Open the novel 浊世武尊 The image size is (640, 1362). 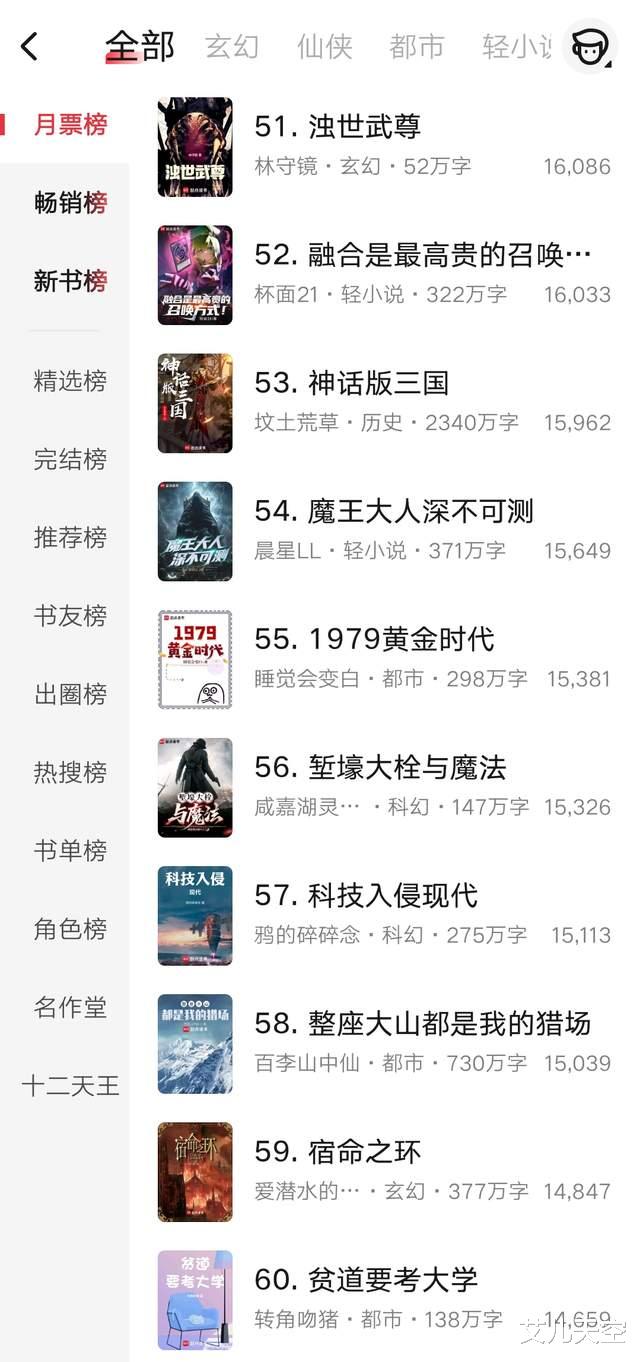(x=337, y=127)
